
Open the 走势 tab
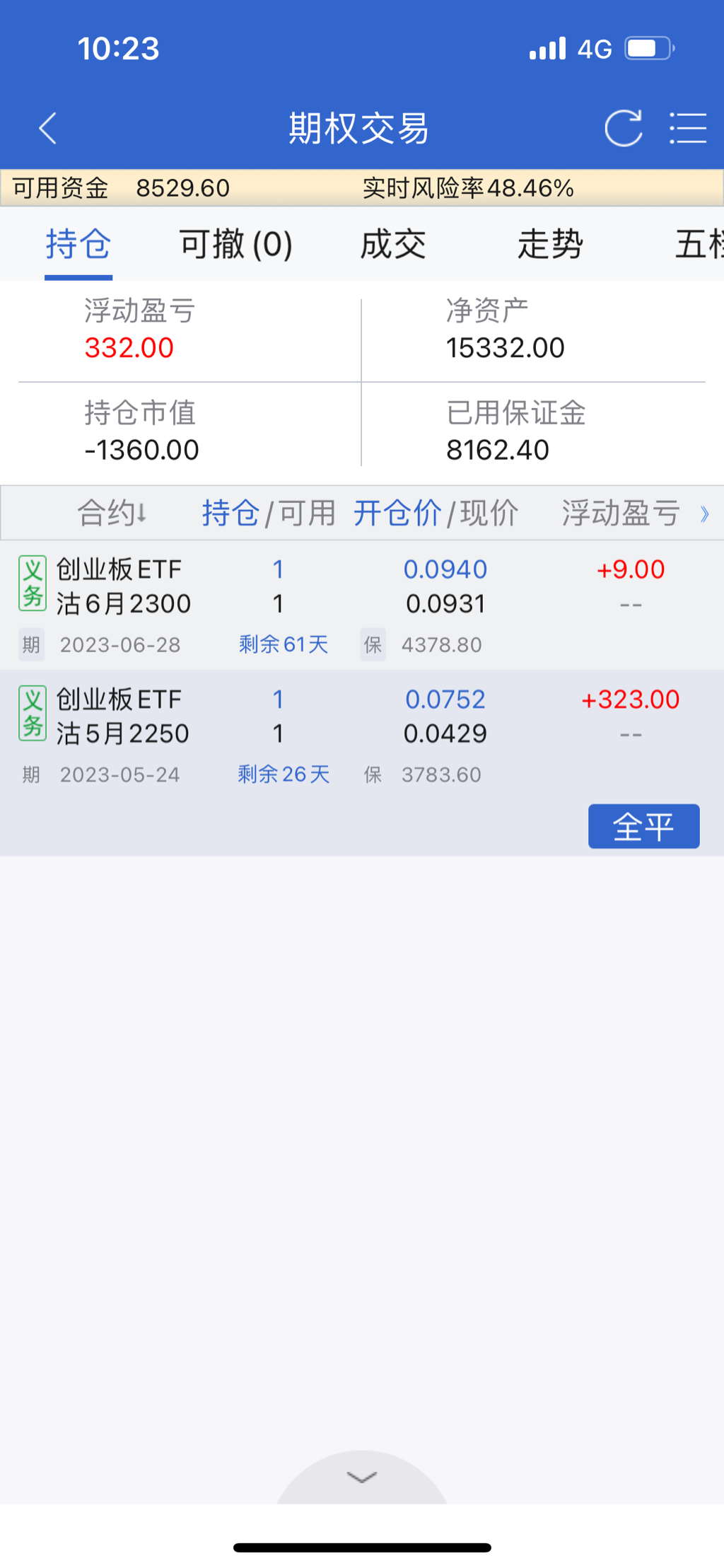point(550,245)
